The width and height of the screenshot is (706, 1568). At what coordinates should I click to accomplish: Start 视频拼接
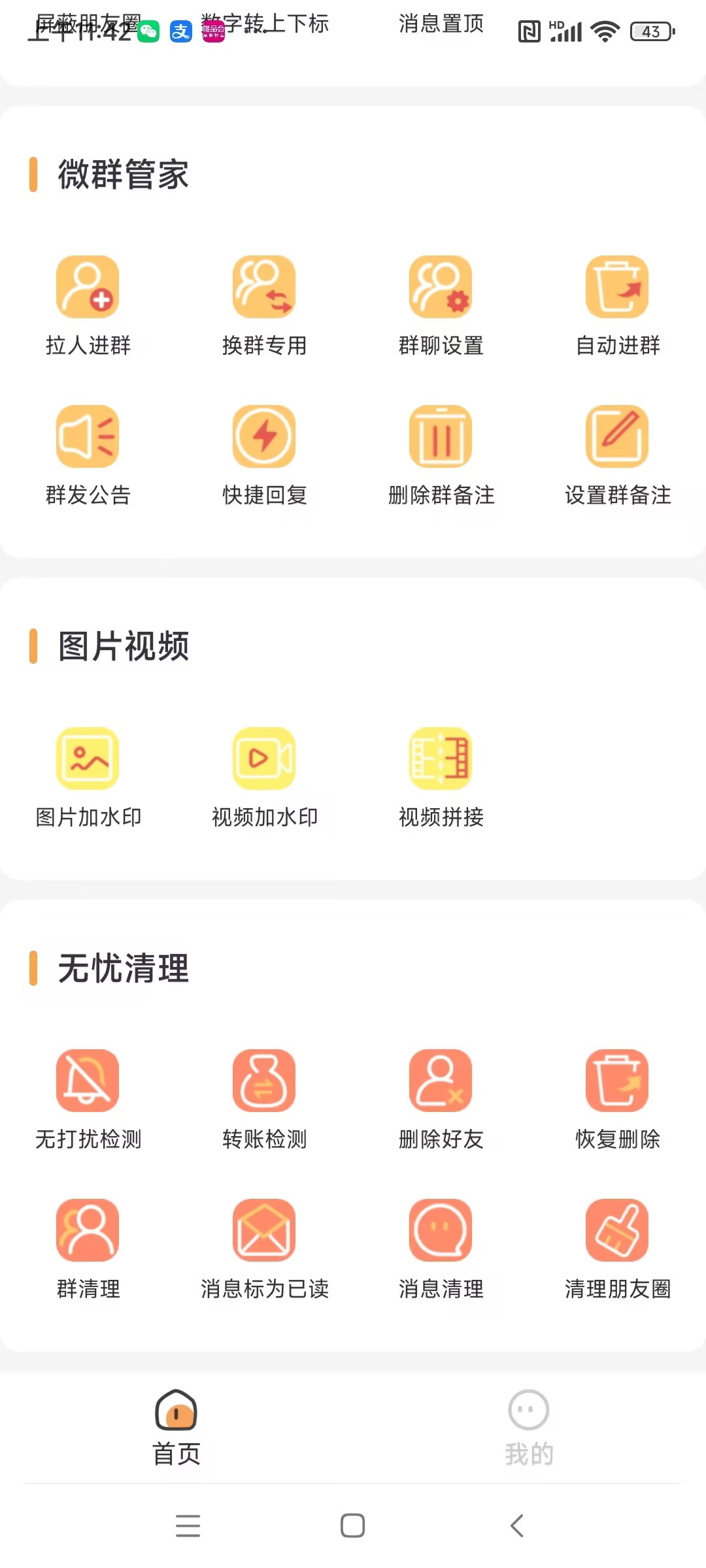point(441,777)
